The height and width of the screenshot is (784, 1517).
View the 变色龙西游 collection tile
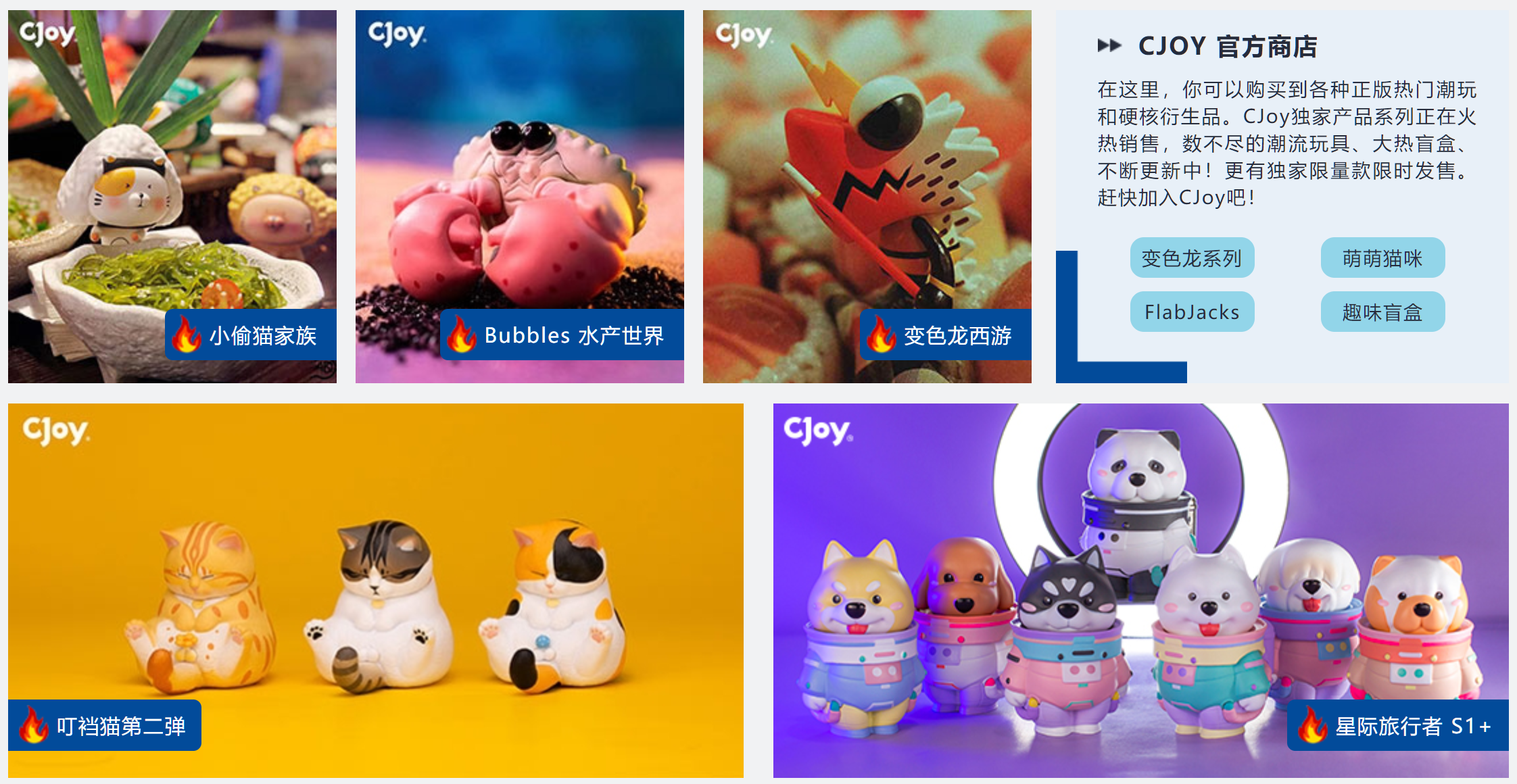pyautogui.click(x=867, y=196)
